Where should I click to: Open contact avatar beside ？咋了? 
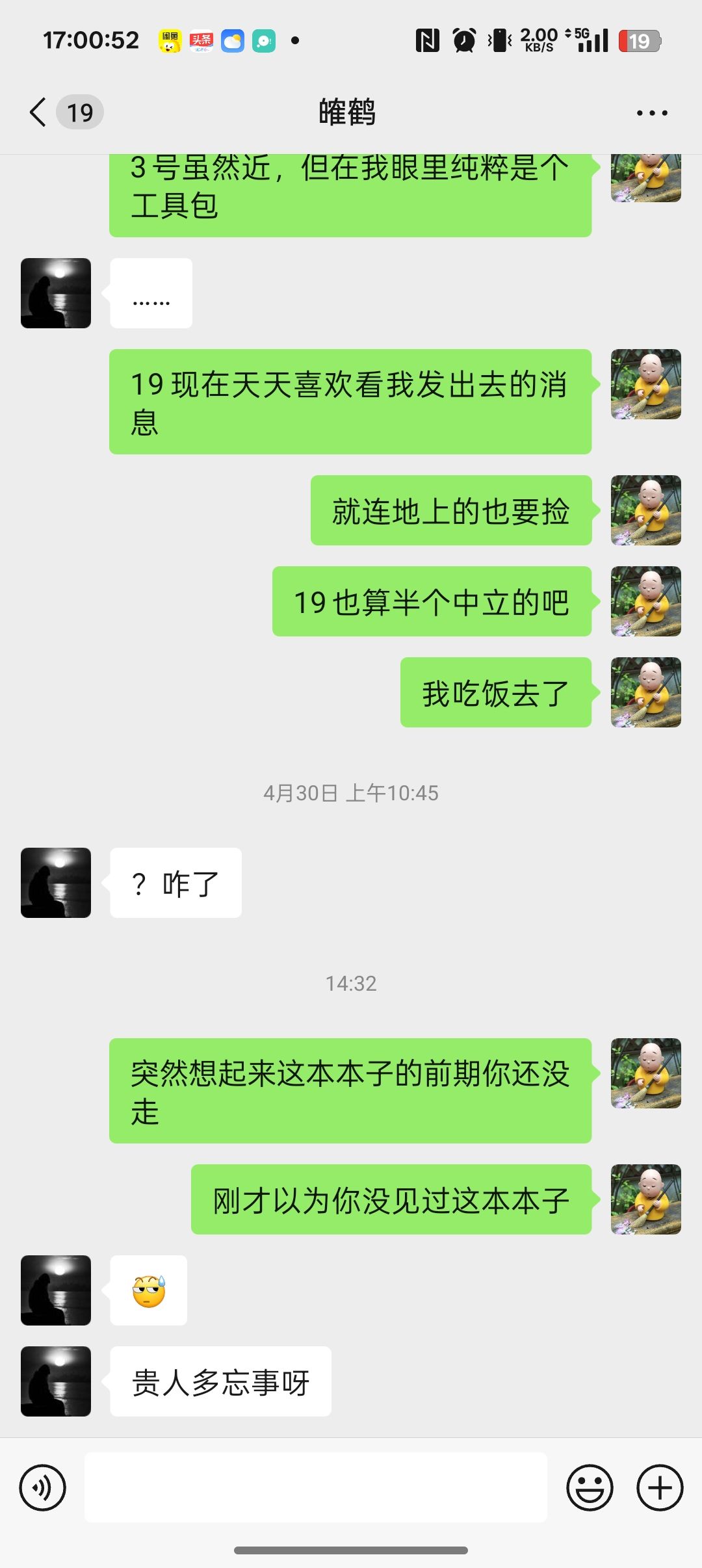(x=56, y=883)
